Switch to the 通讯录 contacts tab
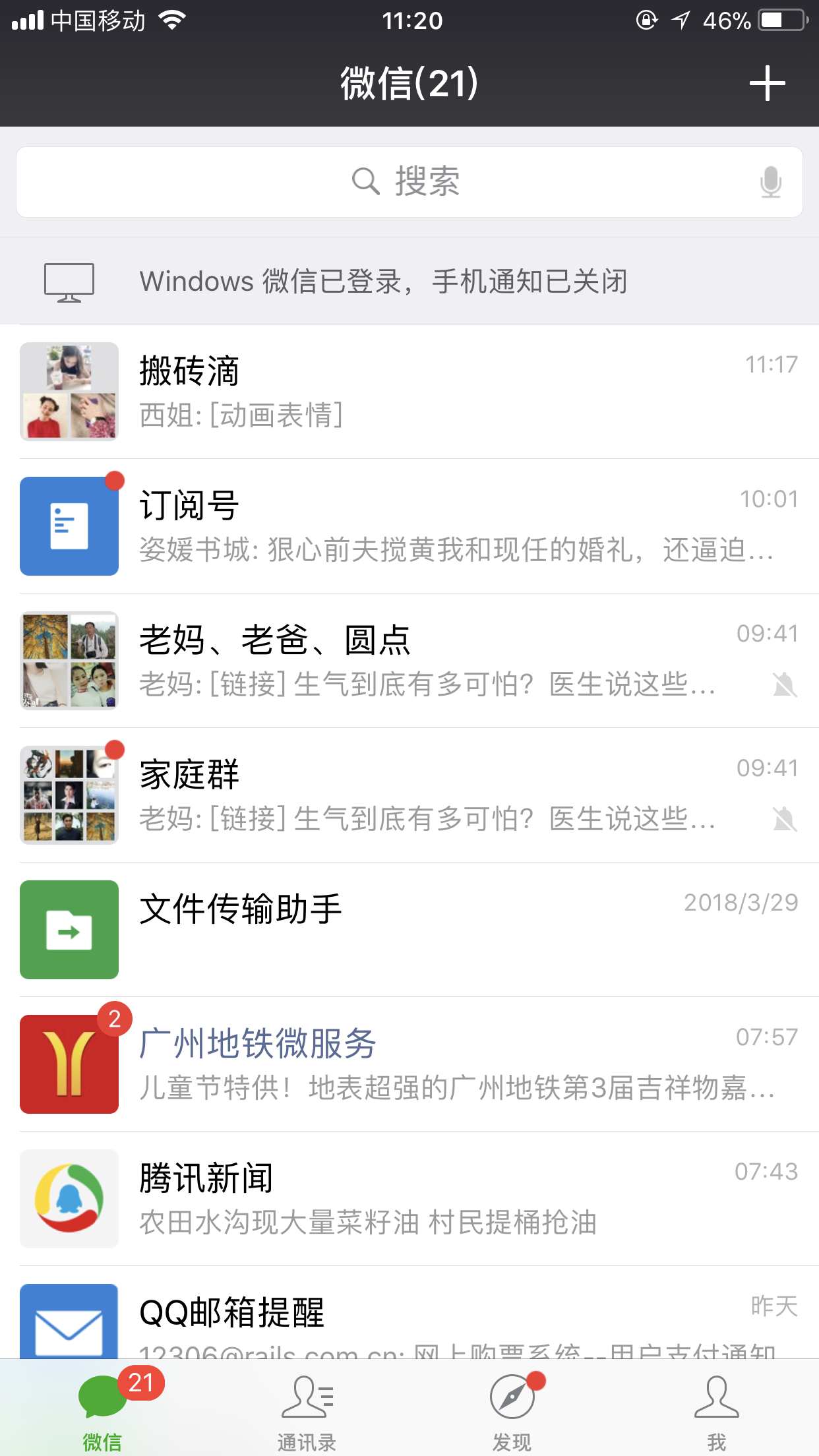 tap(307, 1405)
